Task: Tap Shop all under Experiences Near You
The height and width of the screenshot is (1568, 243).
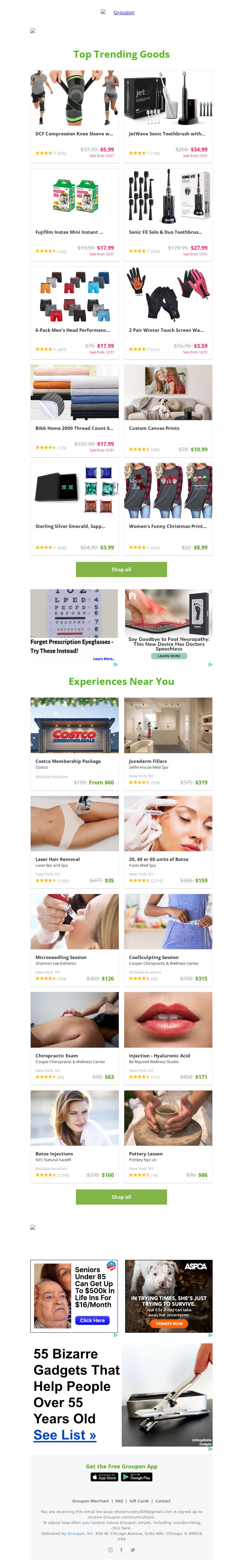Action: pos(121,1197)
